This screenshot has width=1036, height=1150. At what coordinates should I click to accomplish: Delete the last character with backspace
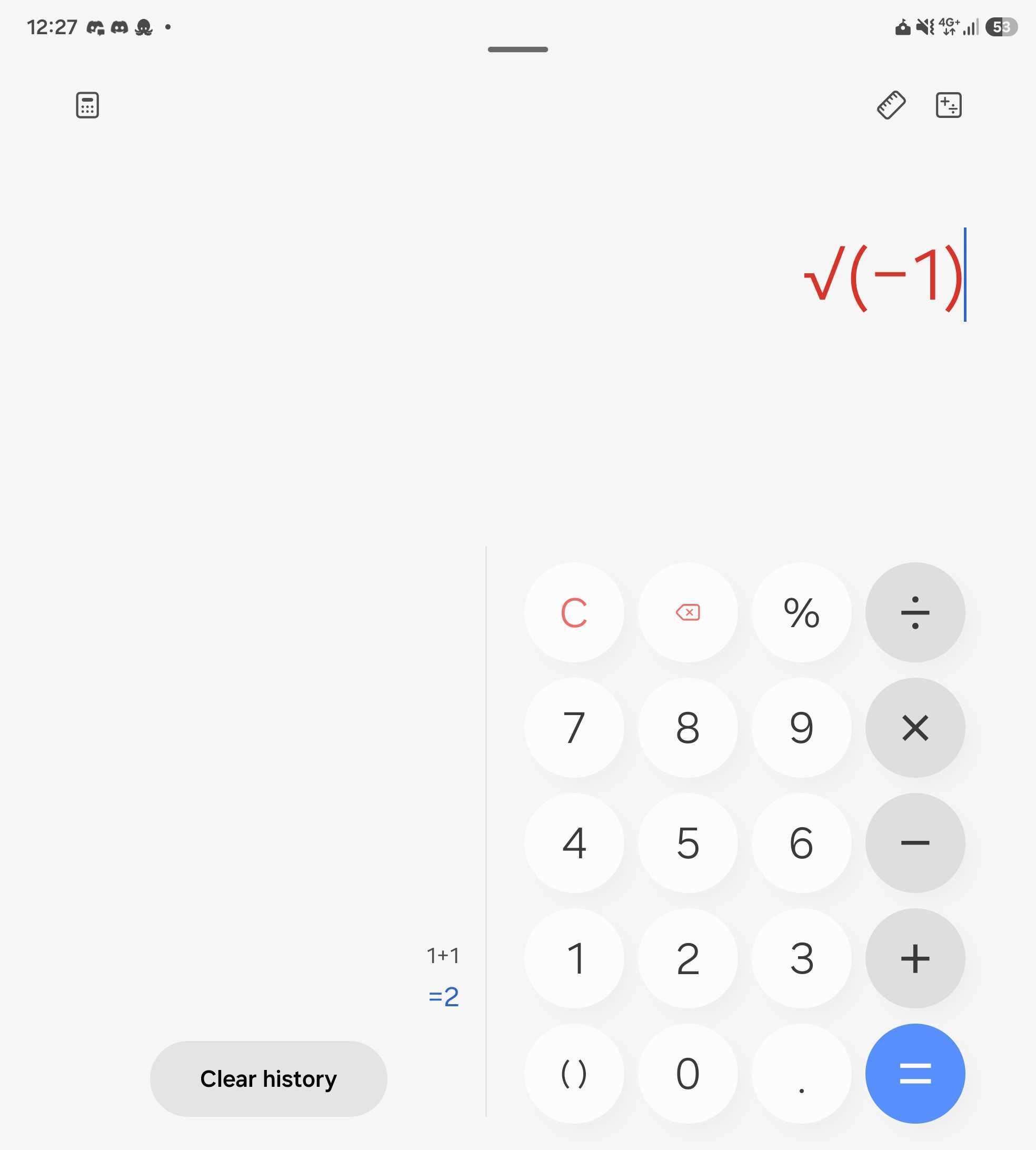click(688, 612)
